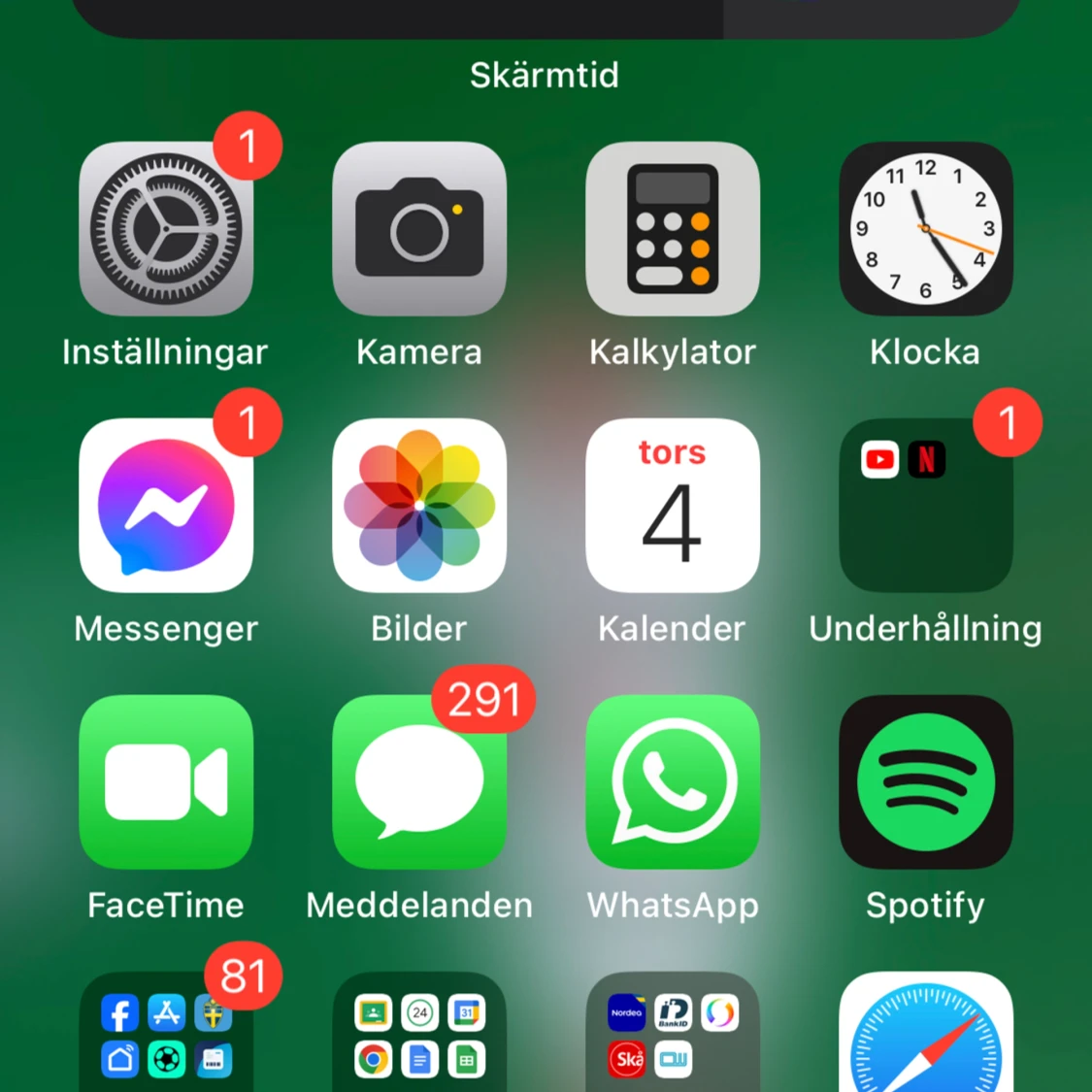Image resolution: width=1092 pixels, height=1092 pixels.
Task: Open Kalkylator
Action: [673, 229]
